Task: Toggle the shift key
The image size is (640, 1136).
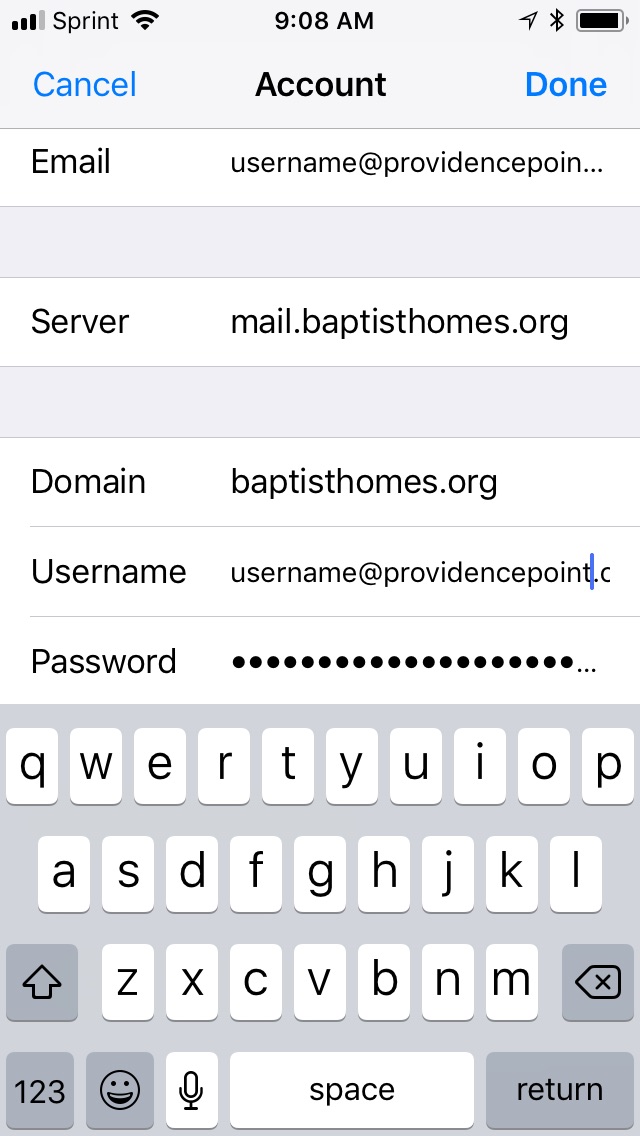Action: pyautogui.click(x=42, y=984)
